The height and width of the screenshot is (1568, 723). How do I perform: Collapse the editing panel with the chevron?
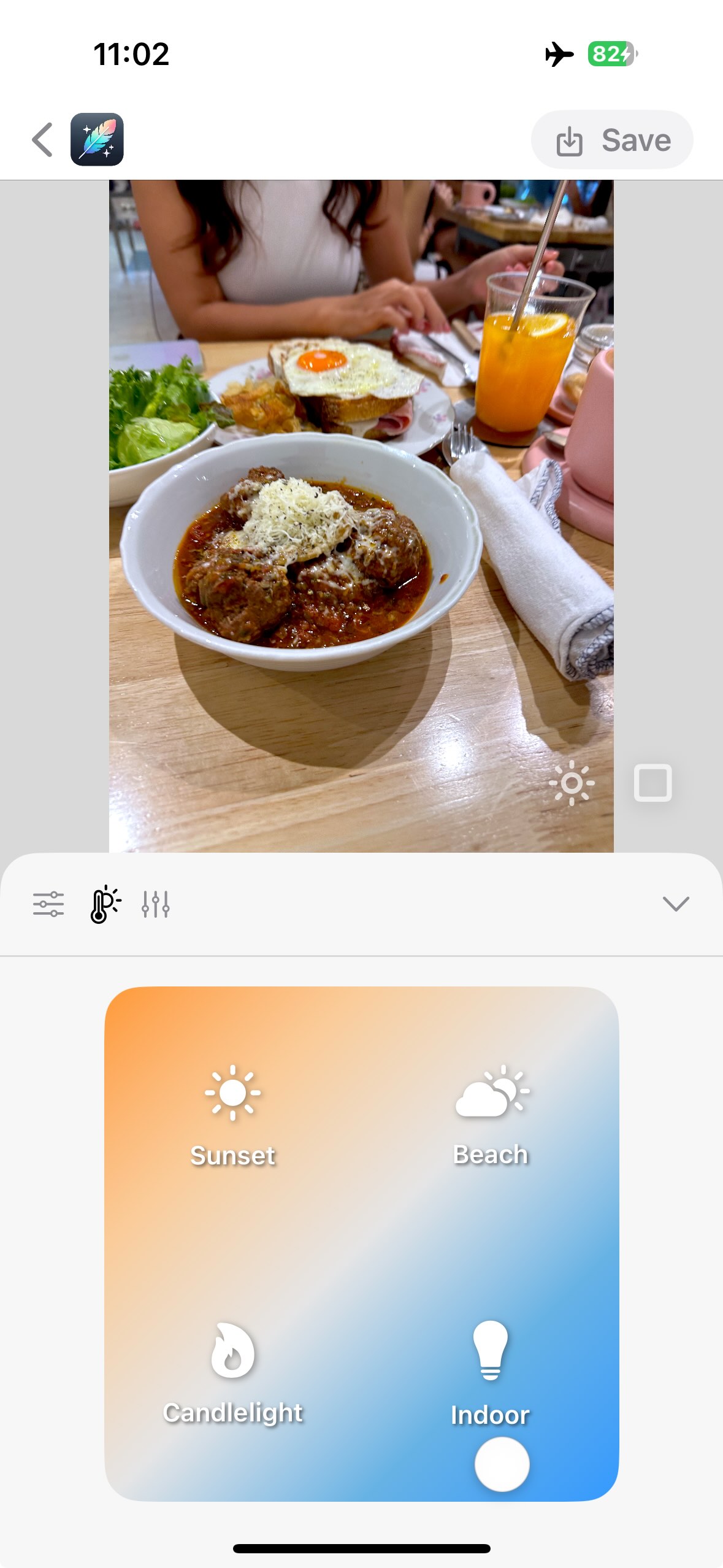click(x=676, y=904)
